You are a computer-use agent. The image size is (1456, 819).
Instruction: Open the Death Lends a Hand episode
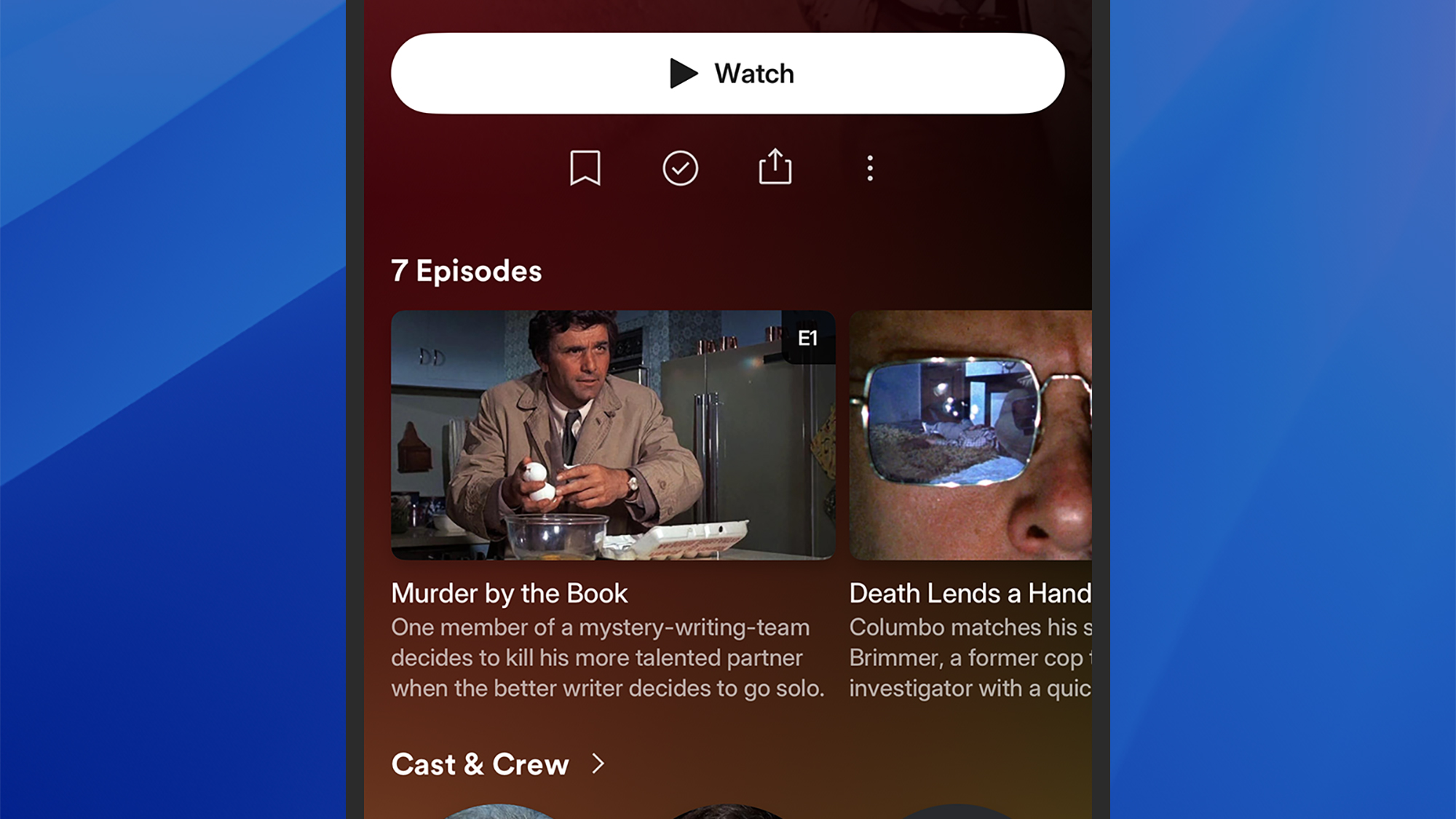pos(970,435)
